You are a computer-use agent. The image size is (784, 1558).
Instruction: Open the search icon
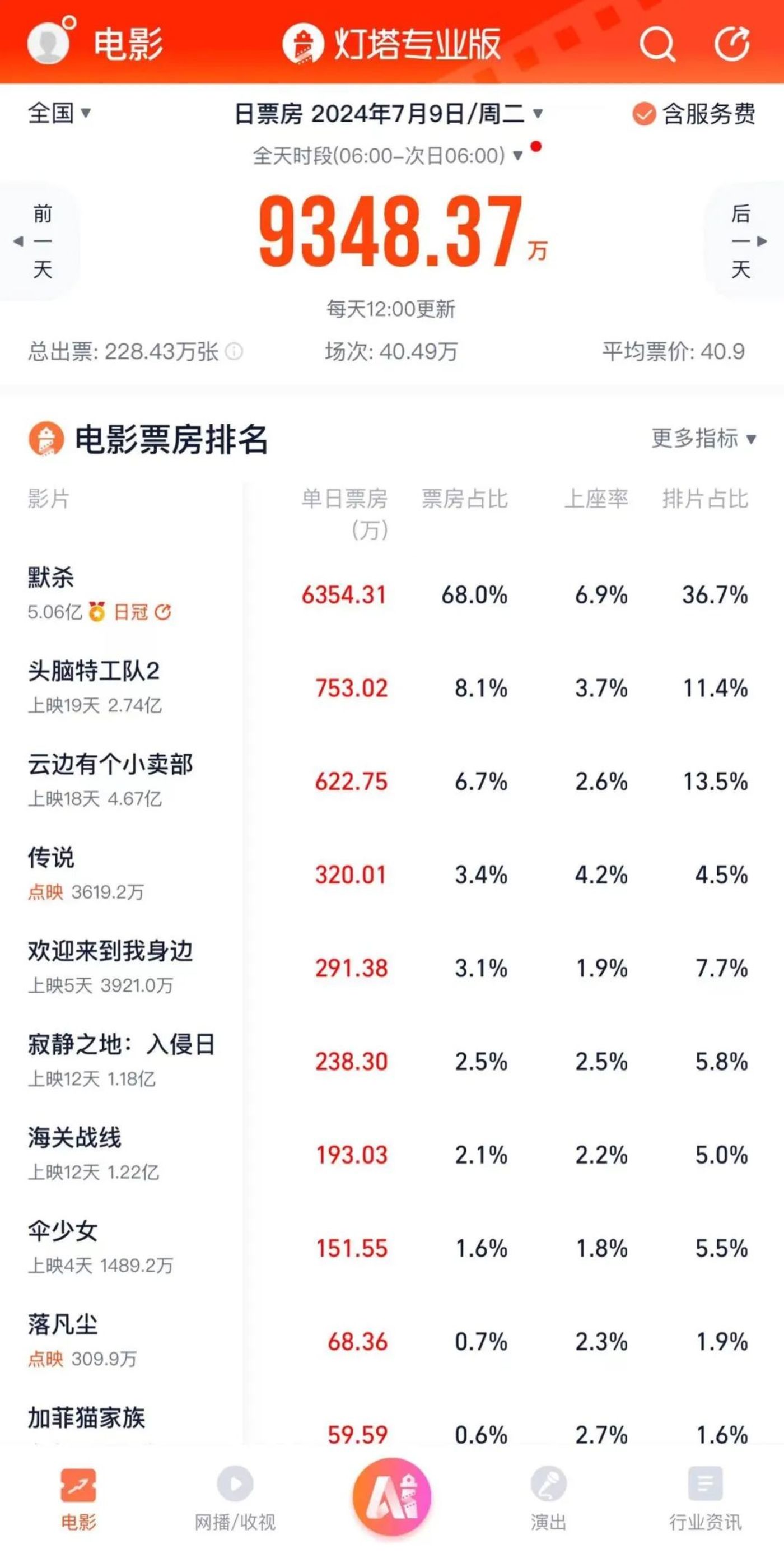657,44
